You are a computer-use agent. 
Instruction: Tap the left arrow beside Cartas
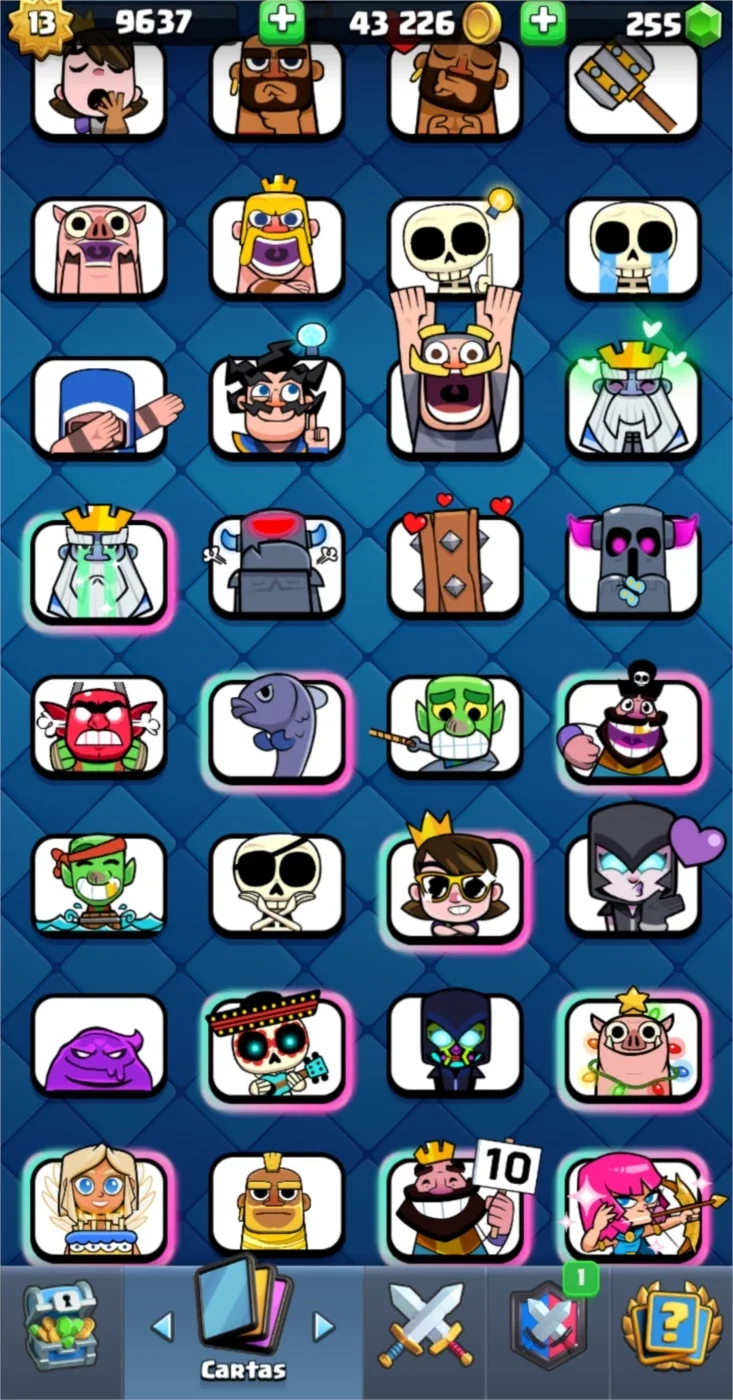161,1327
